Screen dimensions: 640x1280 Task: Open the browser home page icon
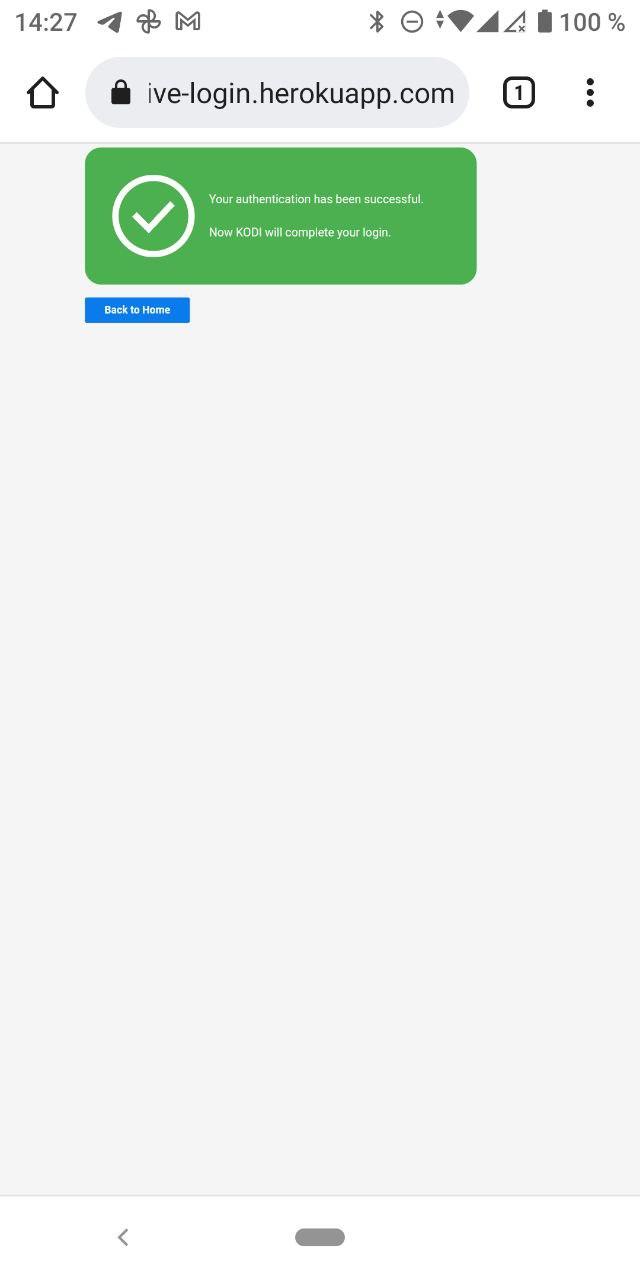43,93
